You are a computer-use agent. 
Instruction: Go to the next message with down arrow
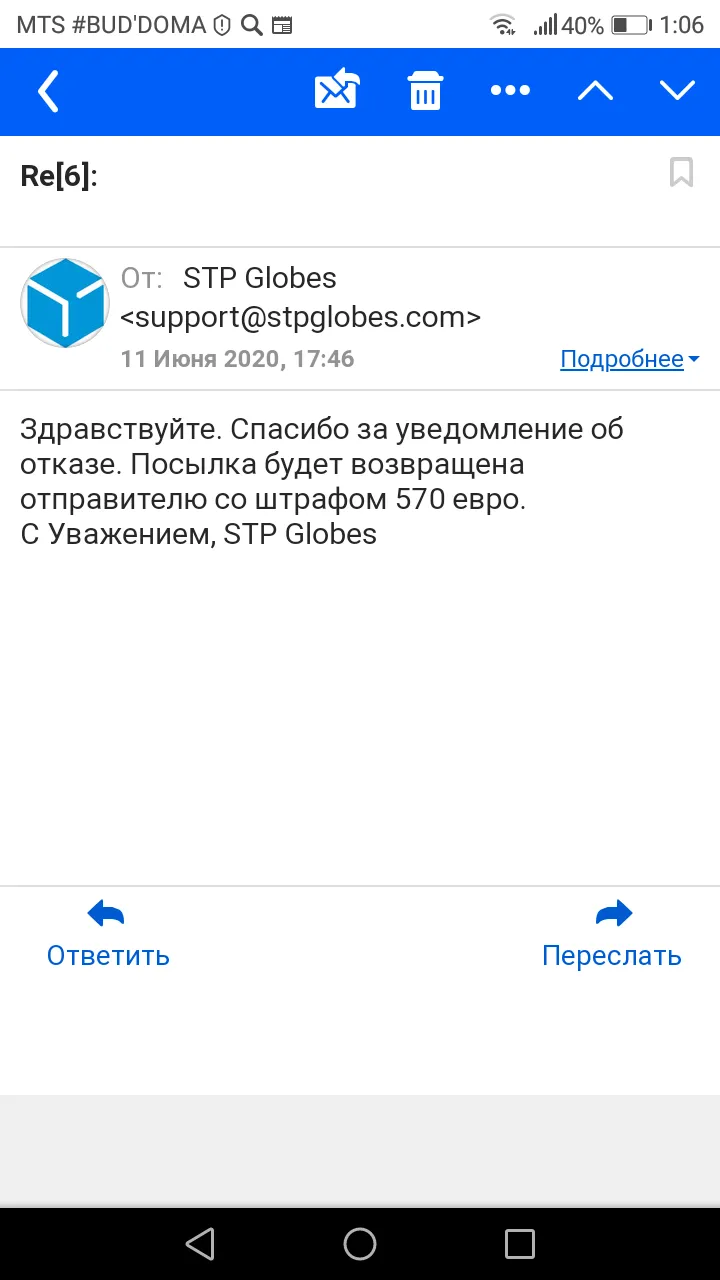click(x=677, y=91)
